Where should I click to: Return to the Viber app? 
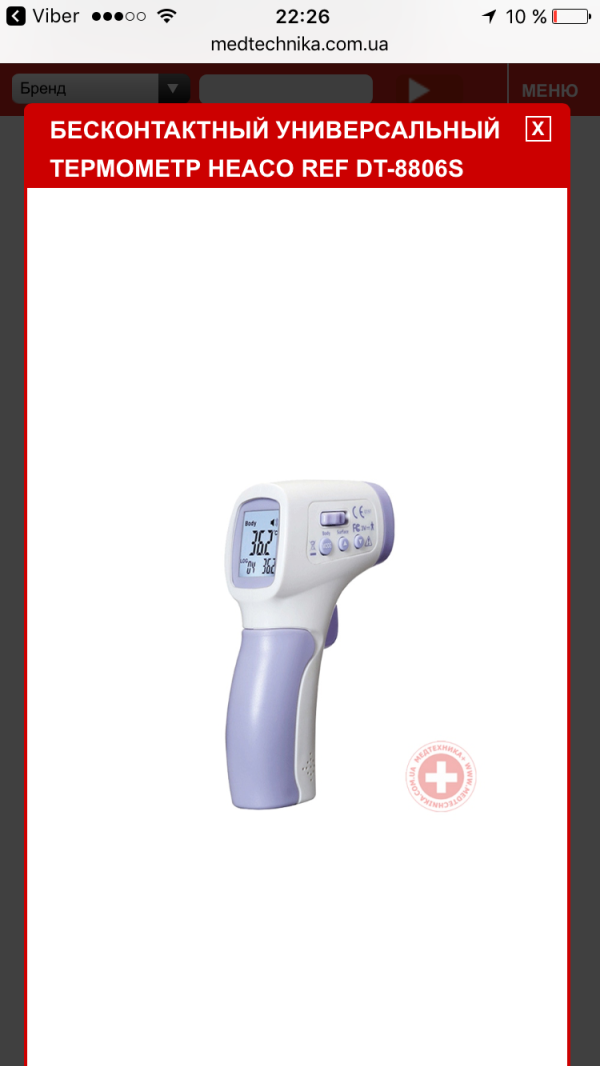point(44,16)
